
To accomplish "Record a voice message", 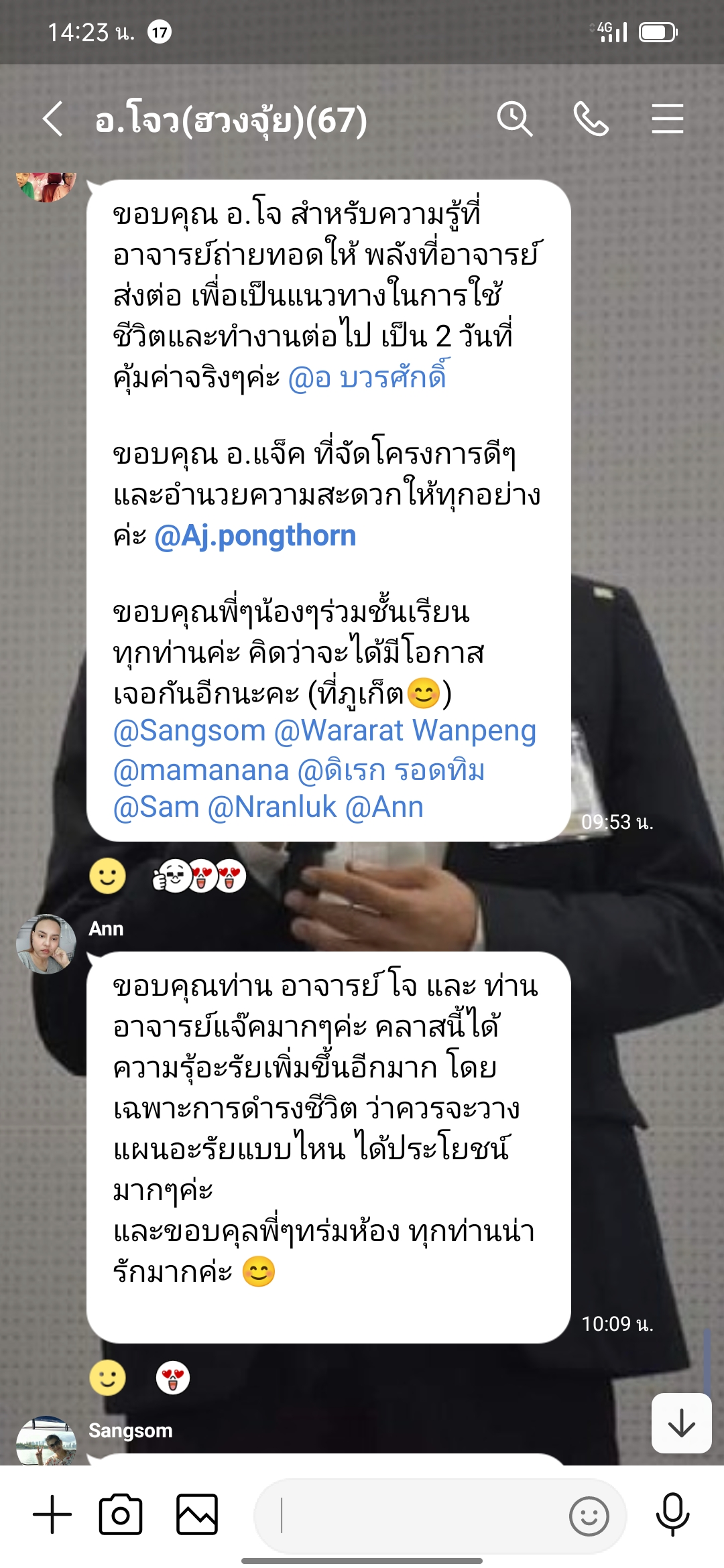I will coord(672,1514).
